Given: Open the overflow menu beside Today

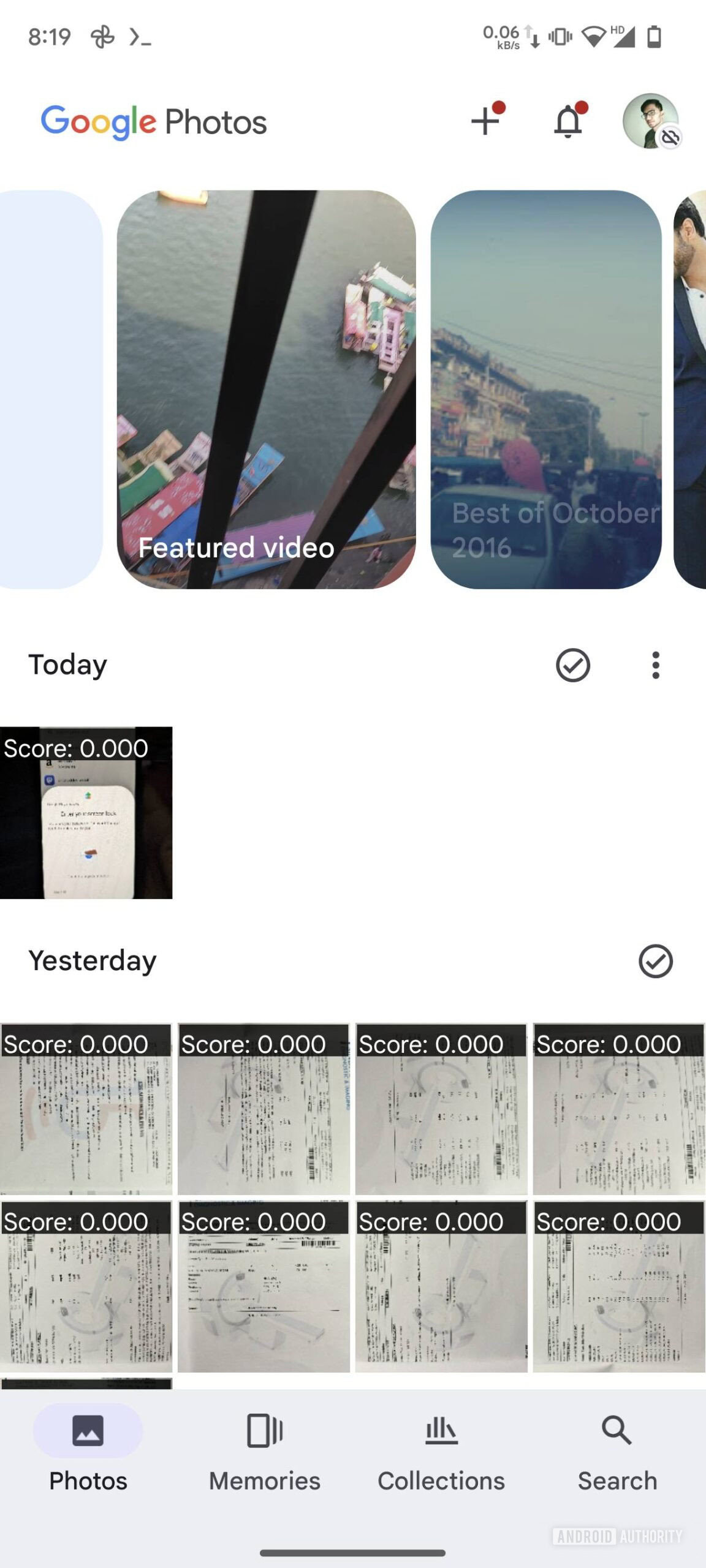Looking at the screenshot, I should point(656,665).
